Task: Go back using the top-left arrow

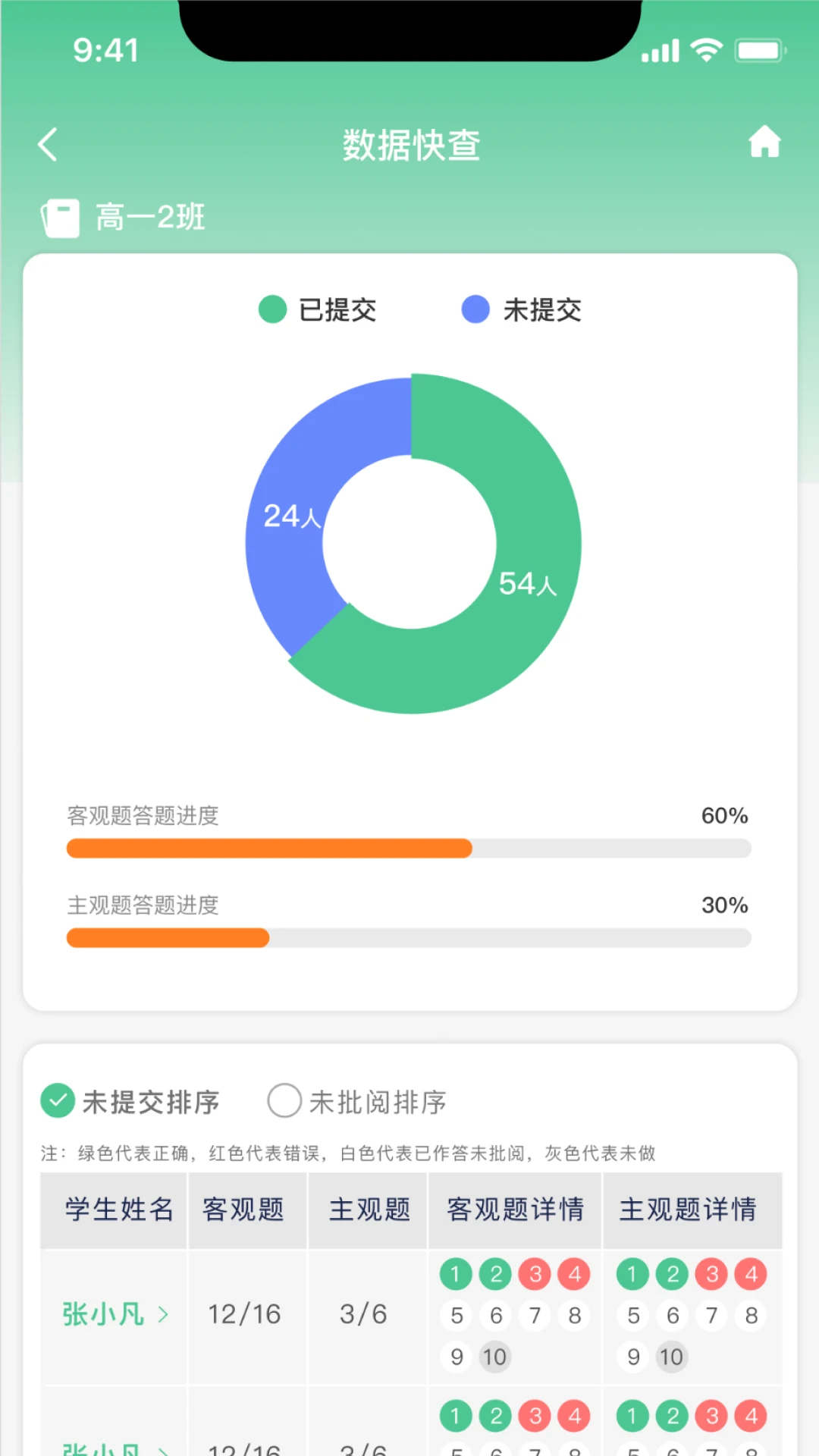Action: pos(48,144)
